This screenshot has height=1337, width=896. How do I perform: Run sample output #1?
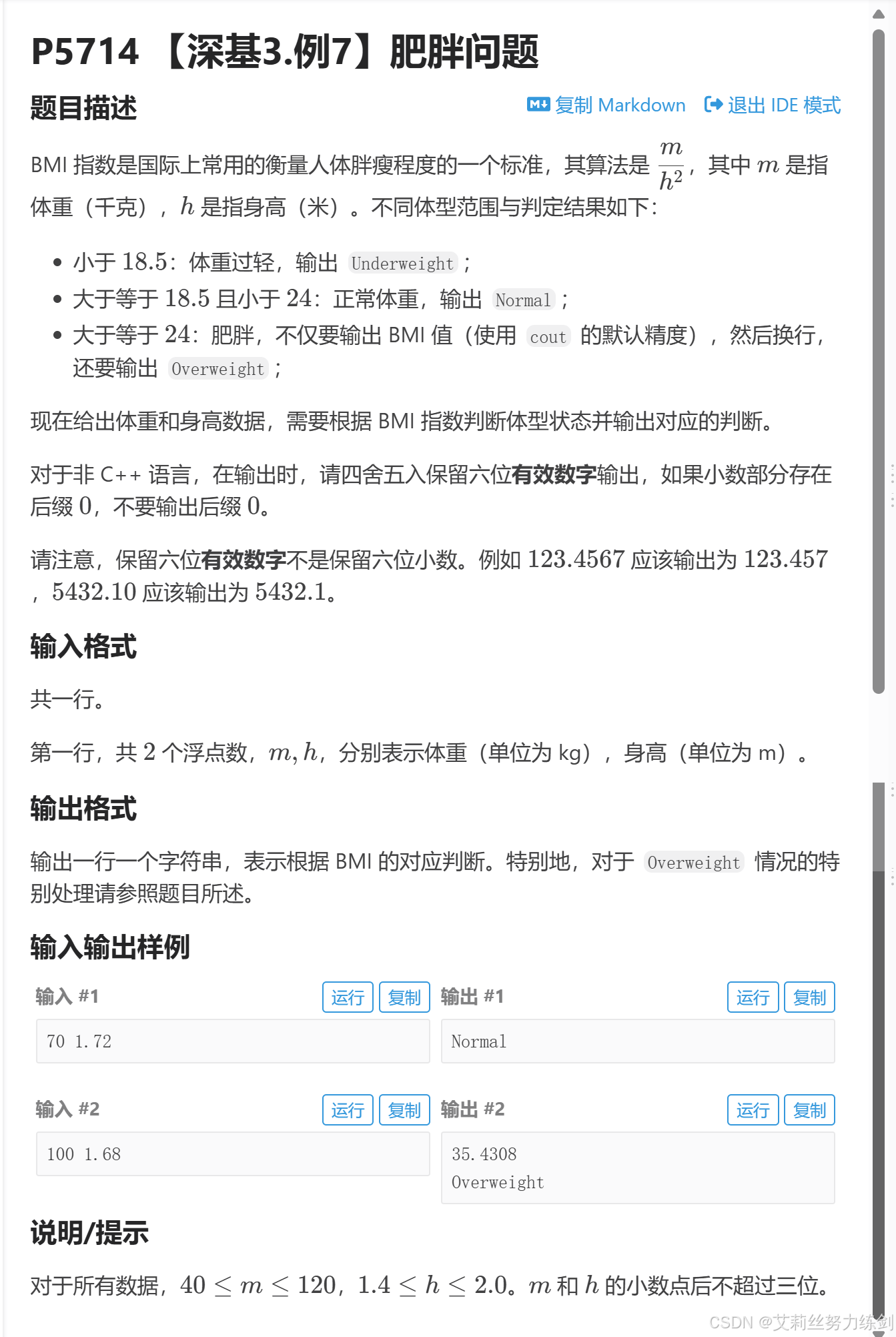click(x=753, y=997)
